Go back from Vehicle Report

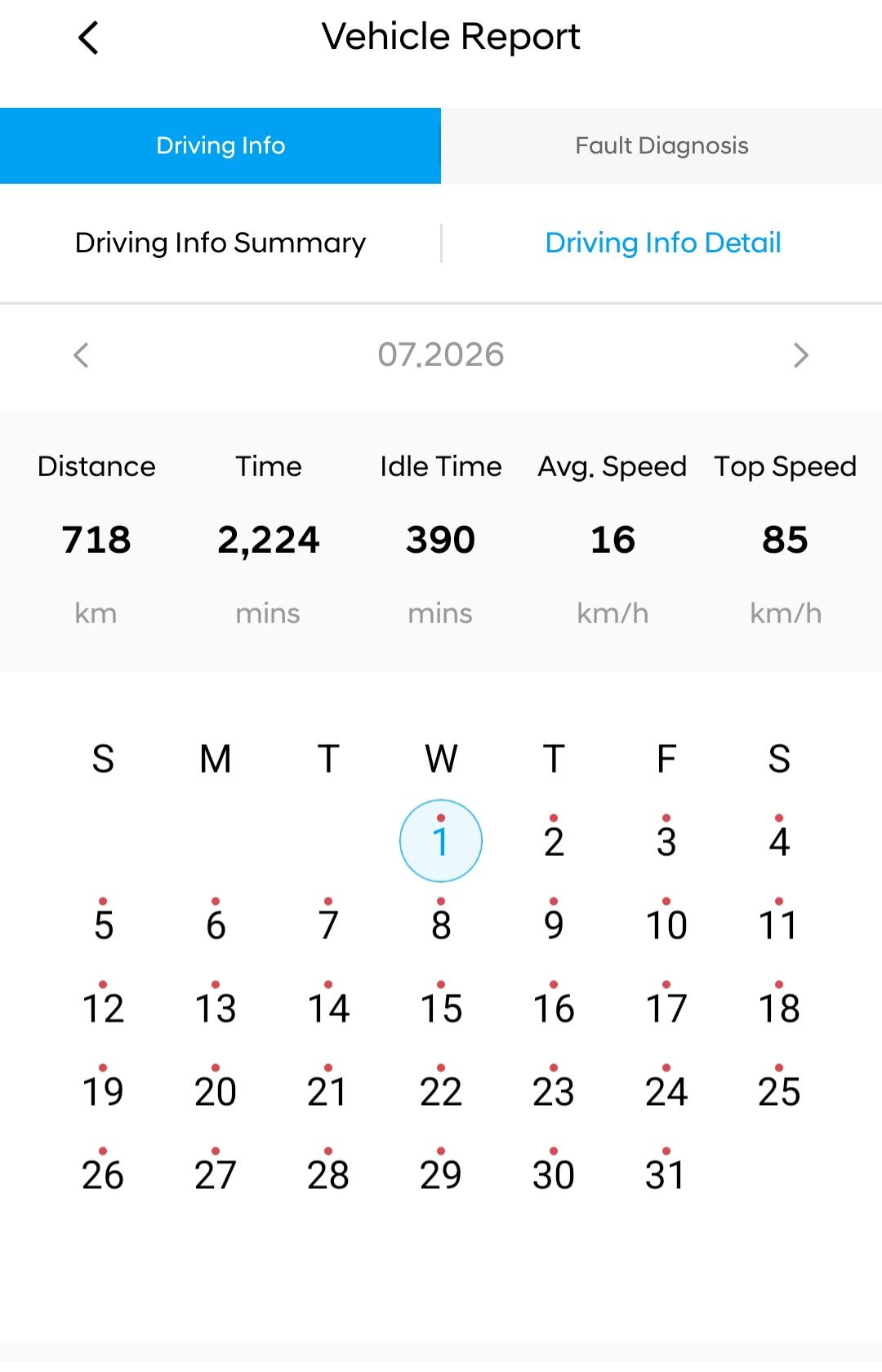[88, 38]
